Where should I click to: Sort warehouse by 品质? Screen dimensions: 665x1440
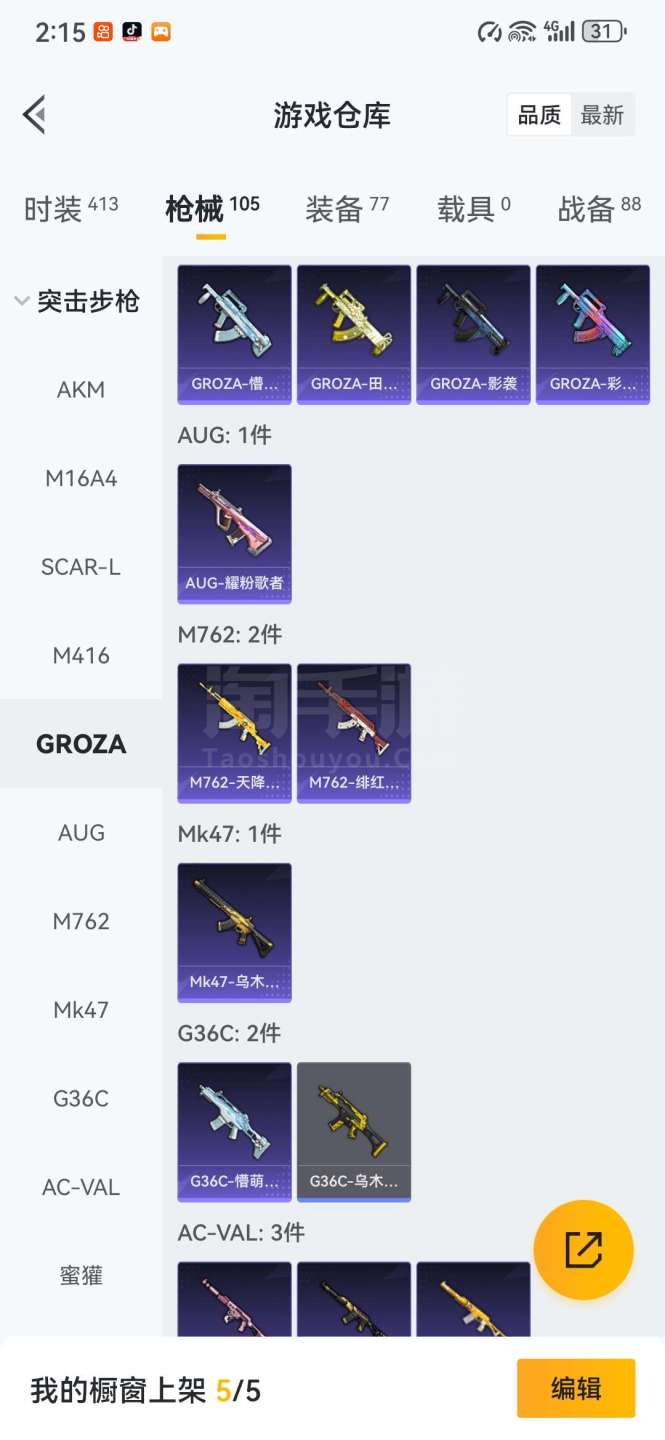[x=539, y=116]
